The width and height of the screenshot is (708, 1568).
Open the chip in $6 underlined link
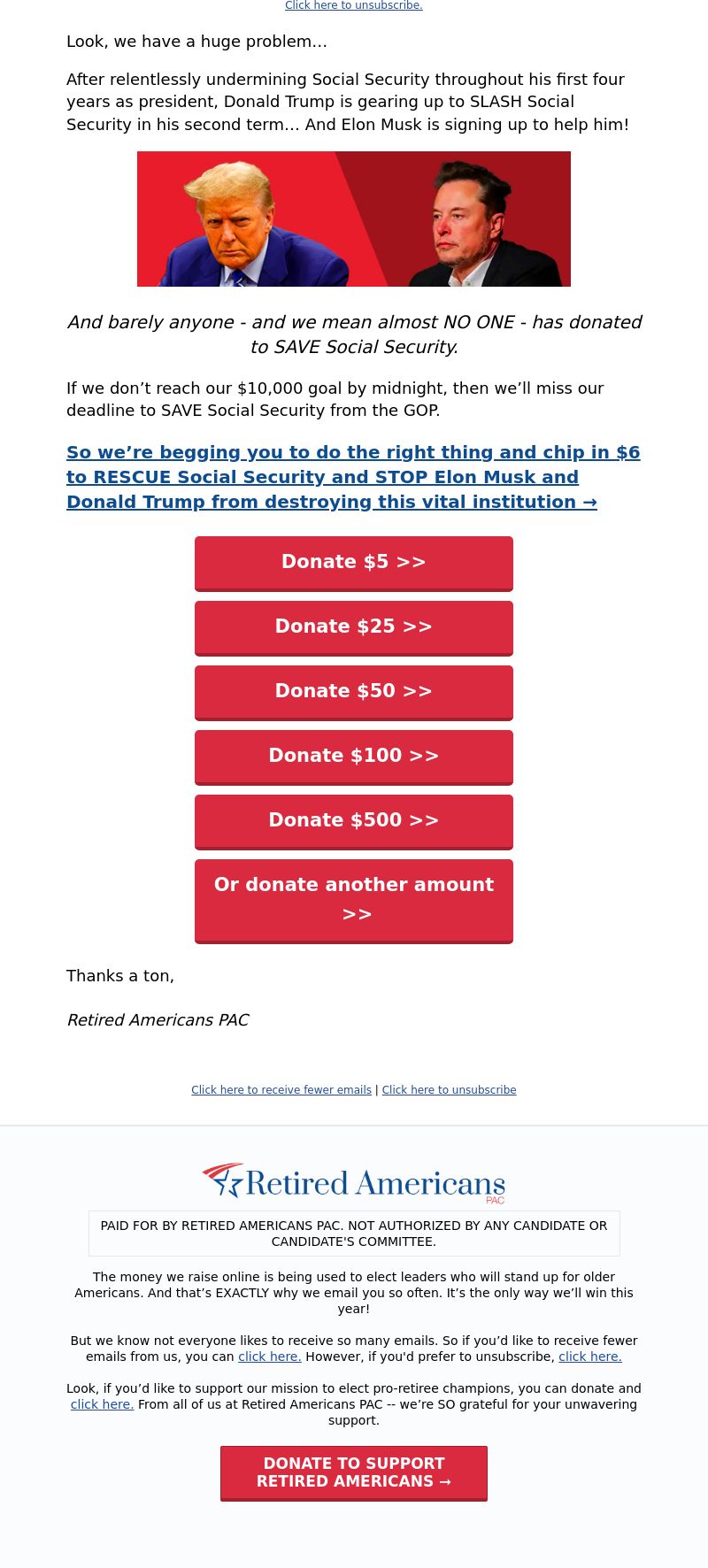click(352, 477)
